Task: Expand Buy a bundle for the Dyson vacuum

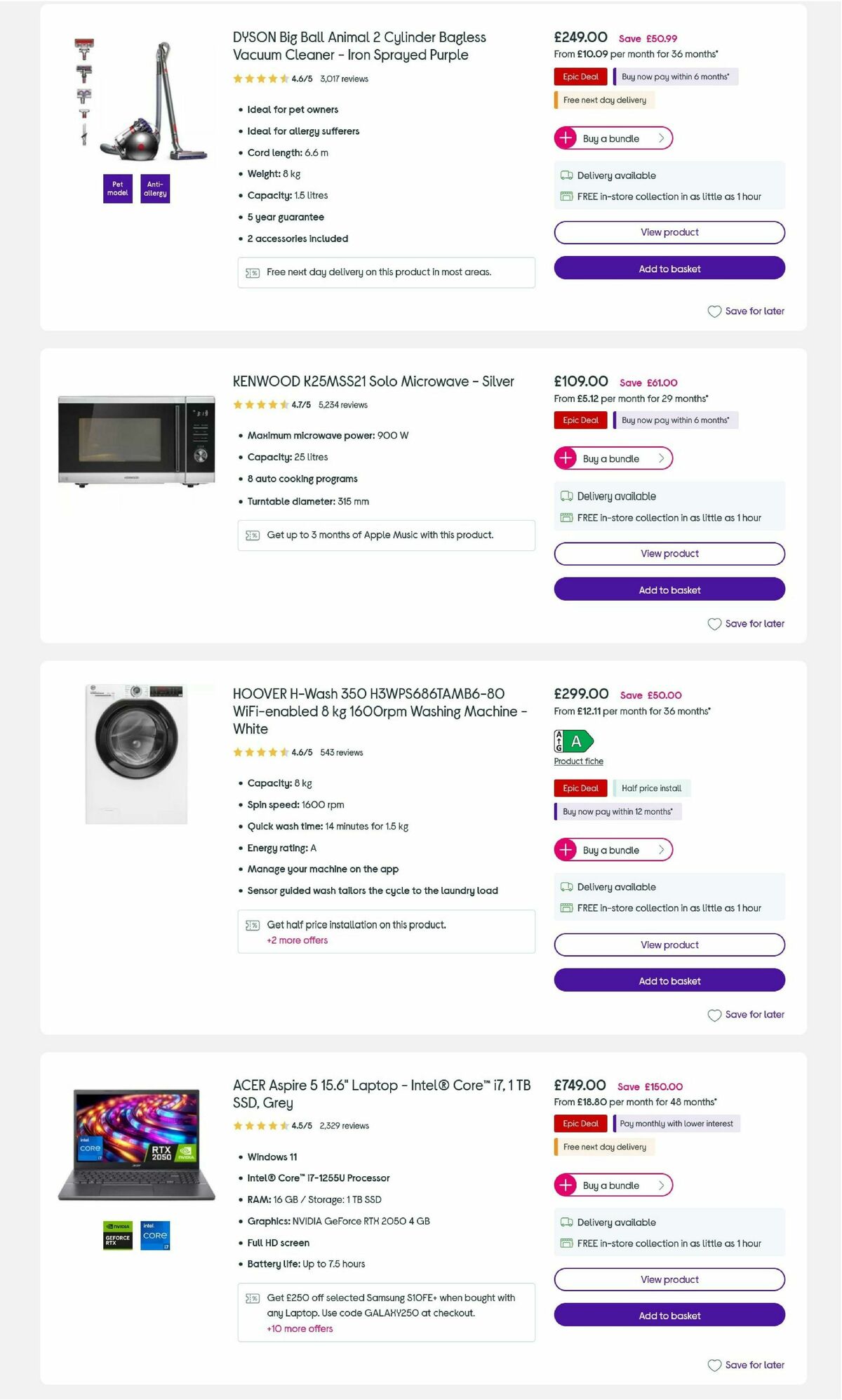Action: click(x=613, y=138)
